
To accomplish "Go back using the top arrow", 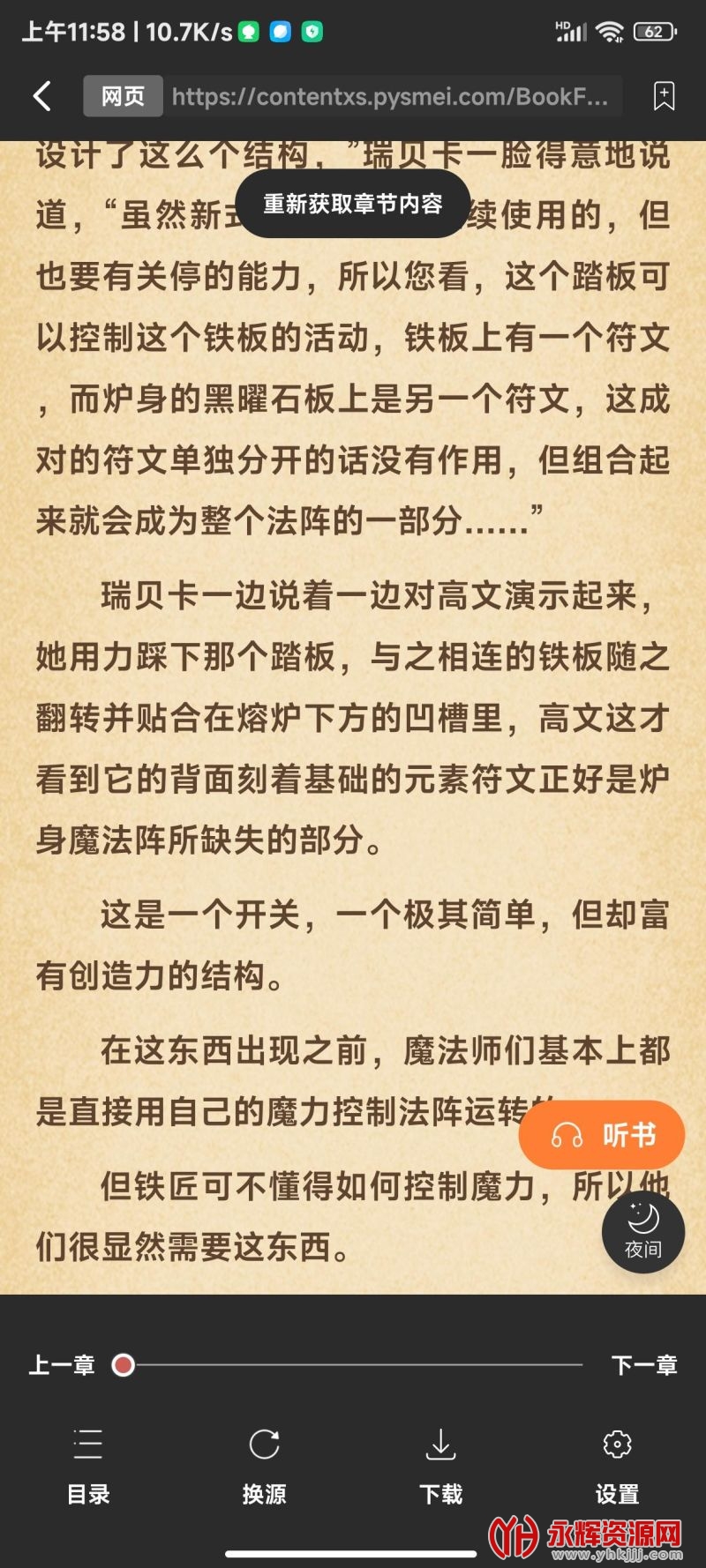I will pyautogui.click(x=41, y=95).
